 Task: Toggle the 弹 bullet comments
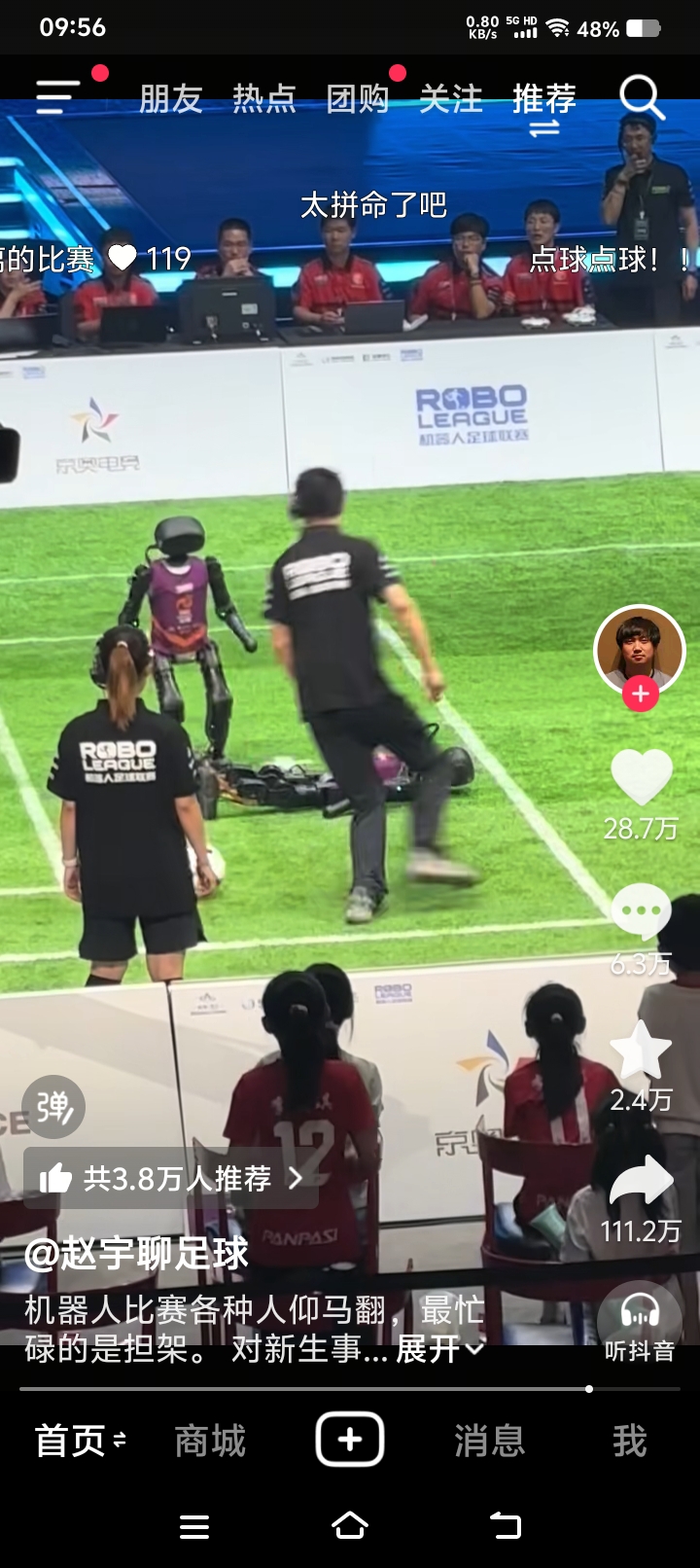53,1107
